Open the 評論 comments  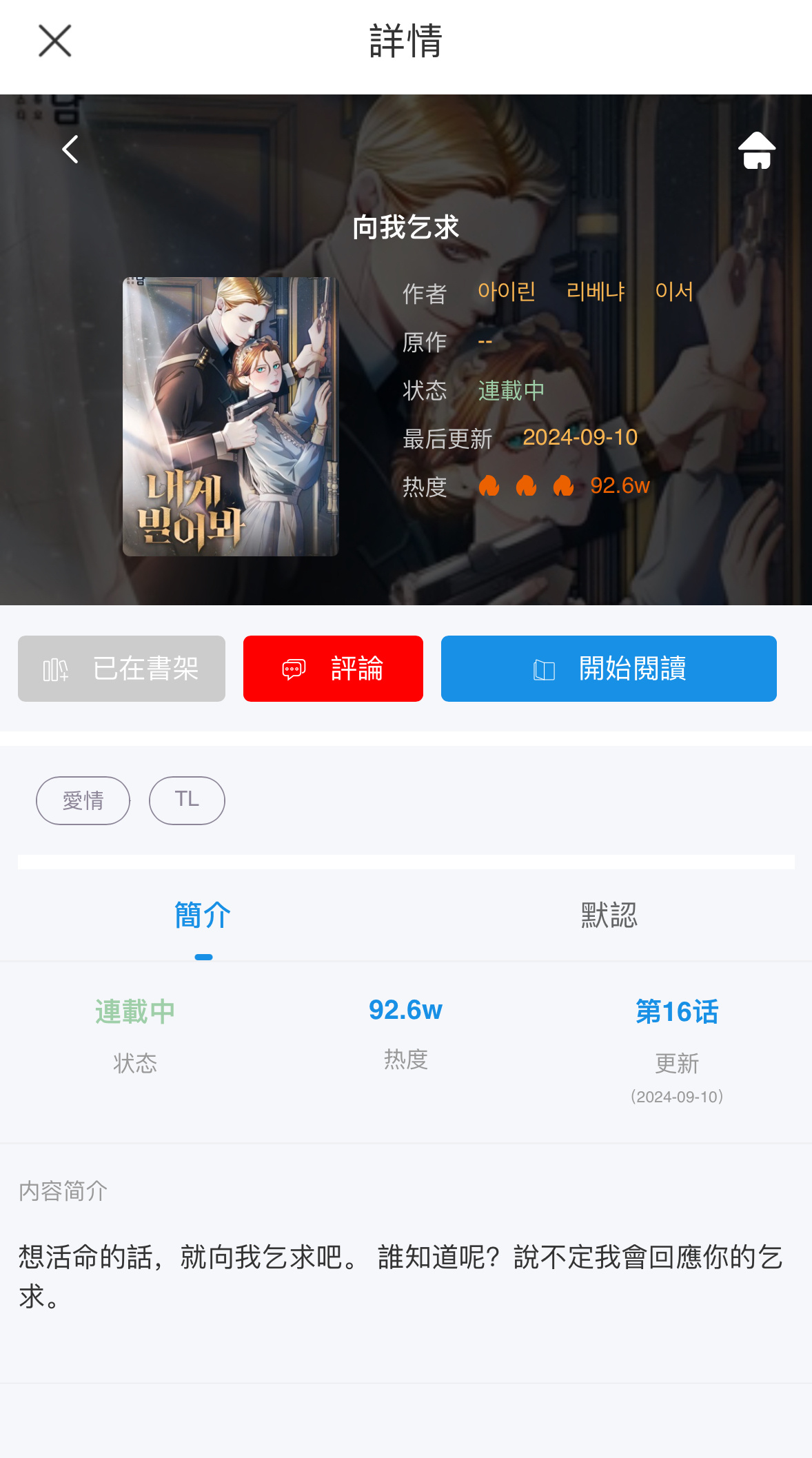pyautogui.click(x=333, y=669)
